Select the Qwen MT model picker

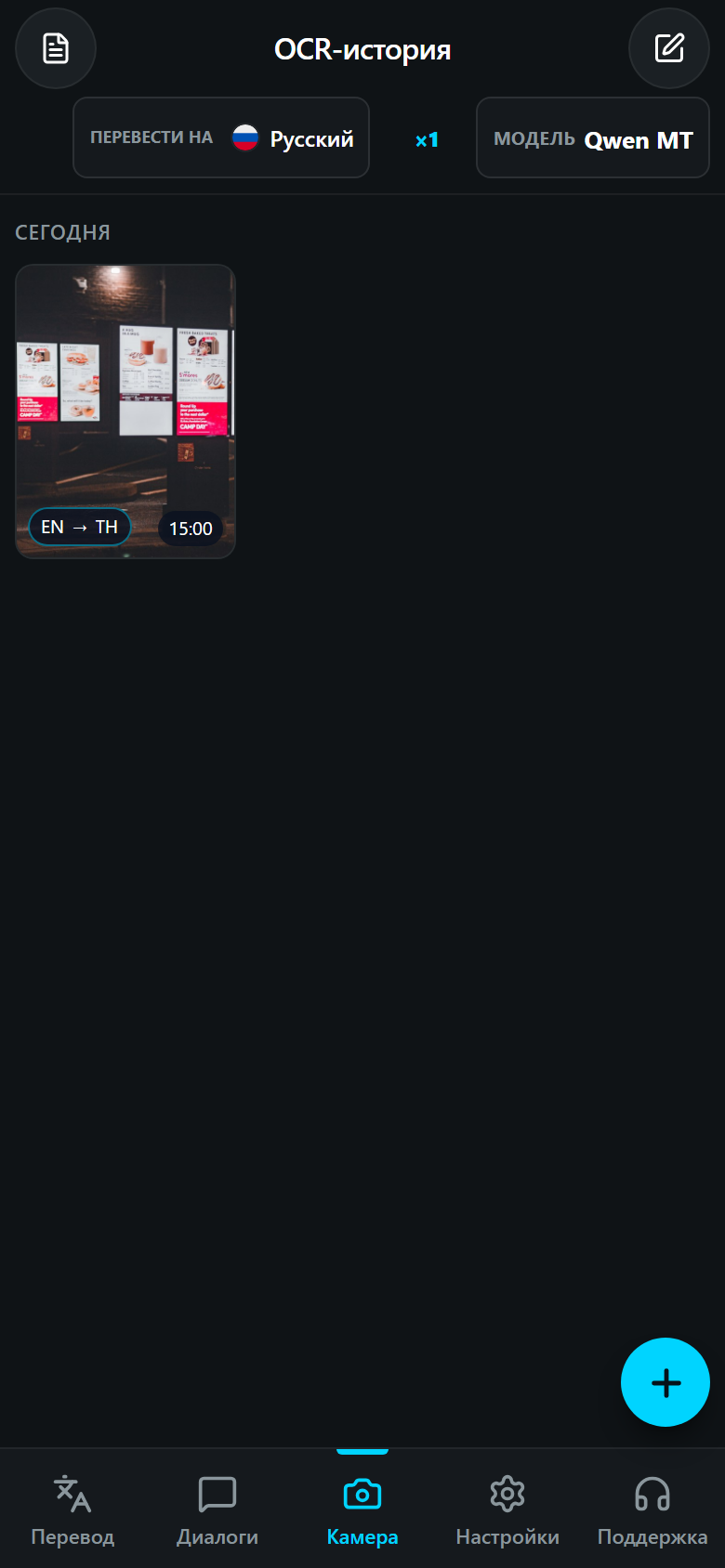pos(593,137)
